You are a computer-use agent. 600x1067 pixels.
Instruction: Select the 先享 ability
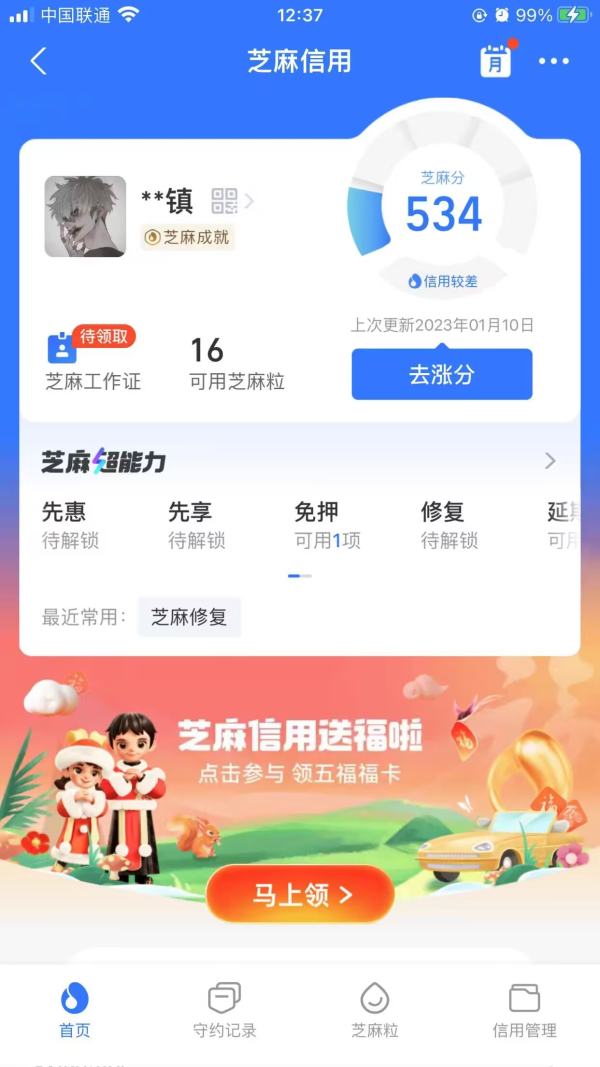coord(196,525)
